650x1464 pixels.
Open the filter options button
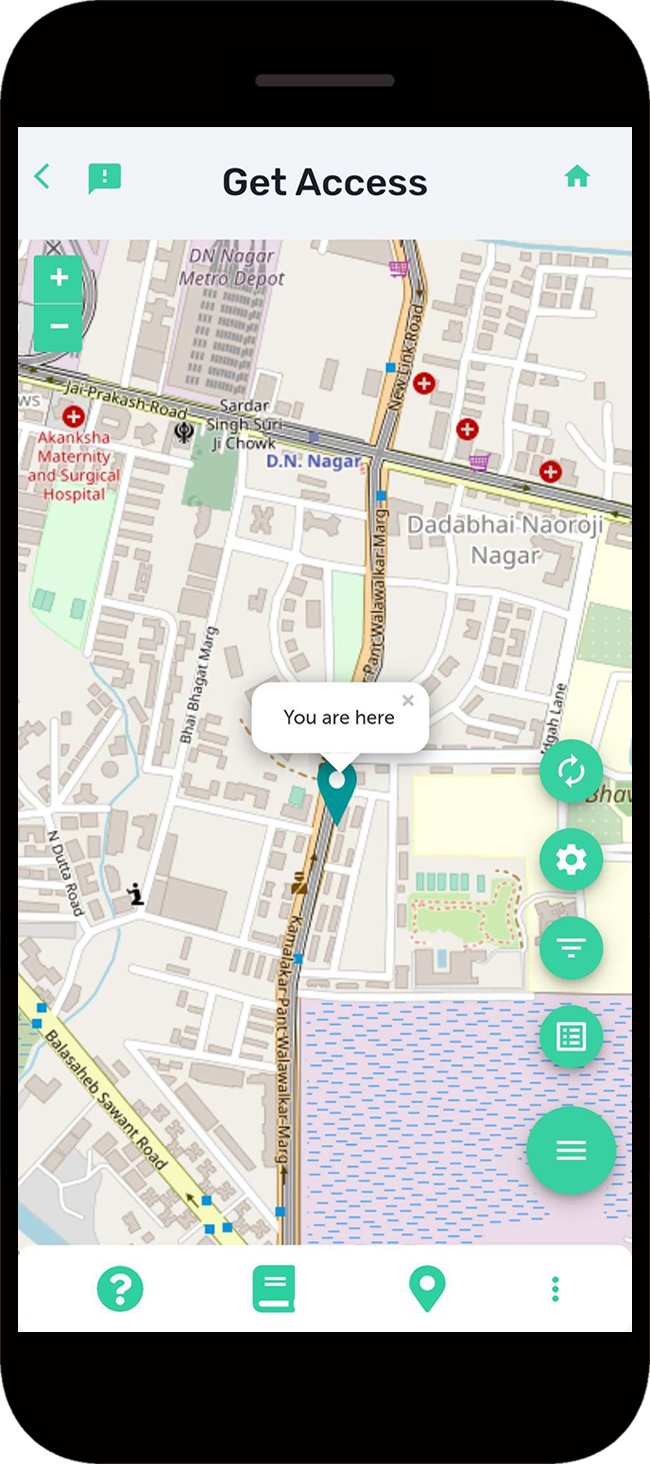(x=571, y=948)
